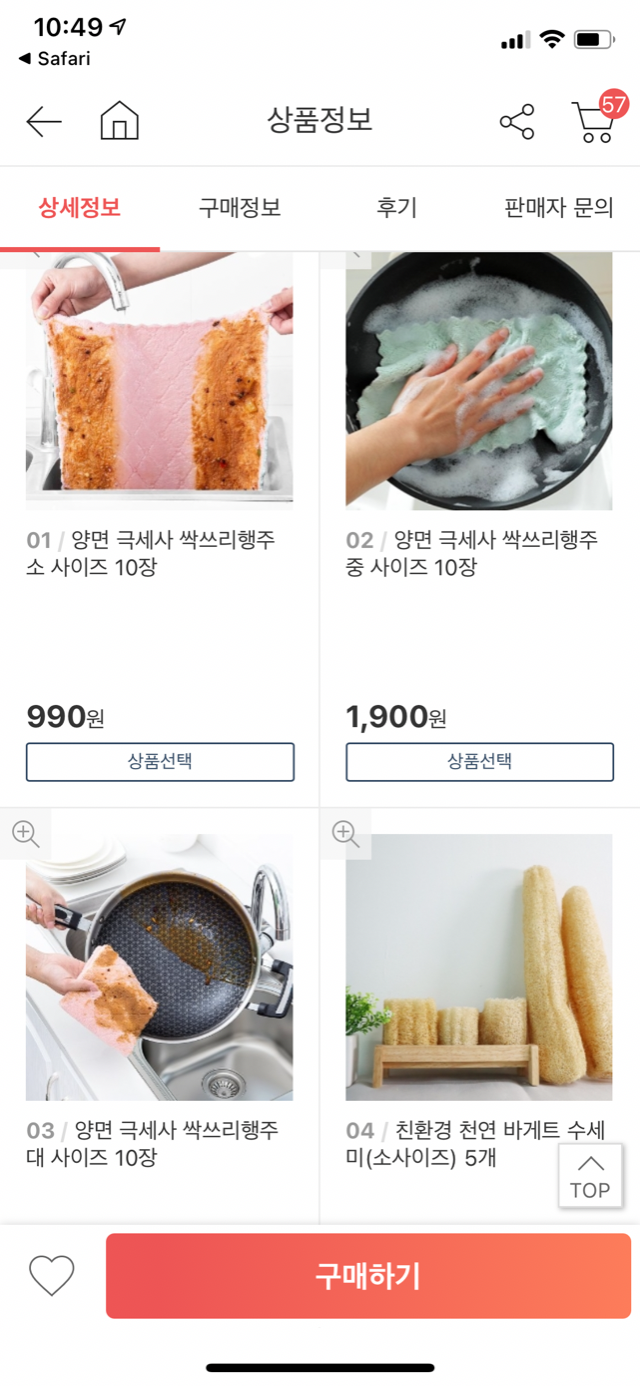Open product 02 중 사이즈 행주 image
The image size is (640, 1386).
click(x=479, y=380)
